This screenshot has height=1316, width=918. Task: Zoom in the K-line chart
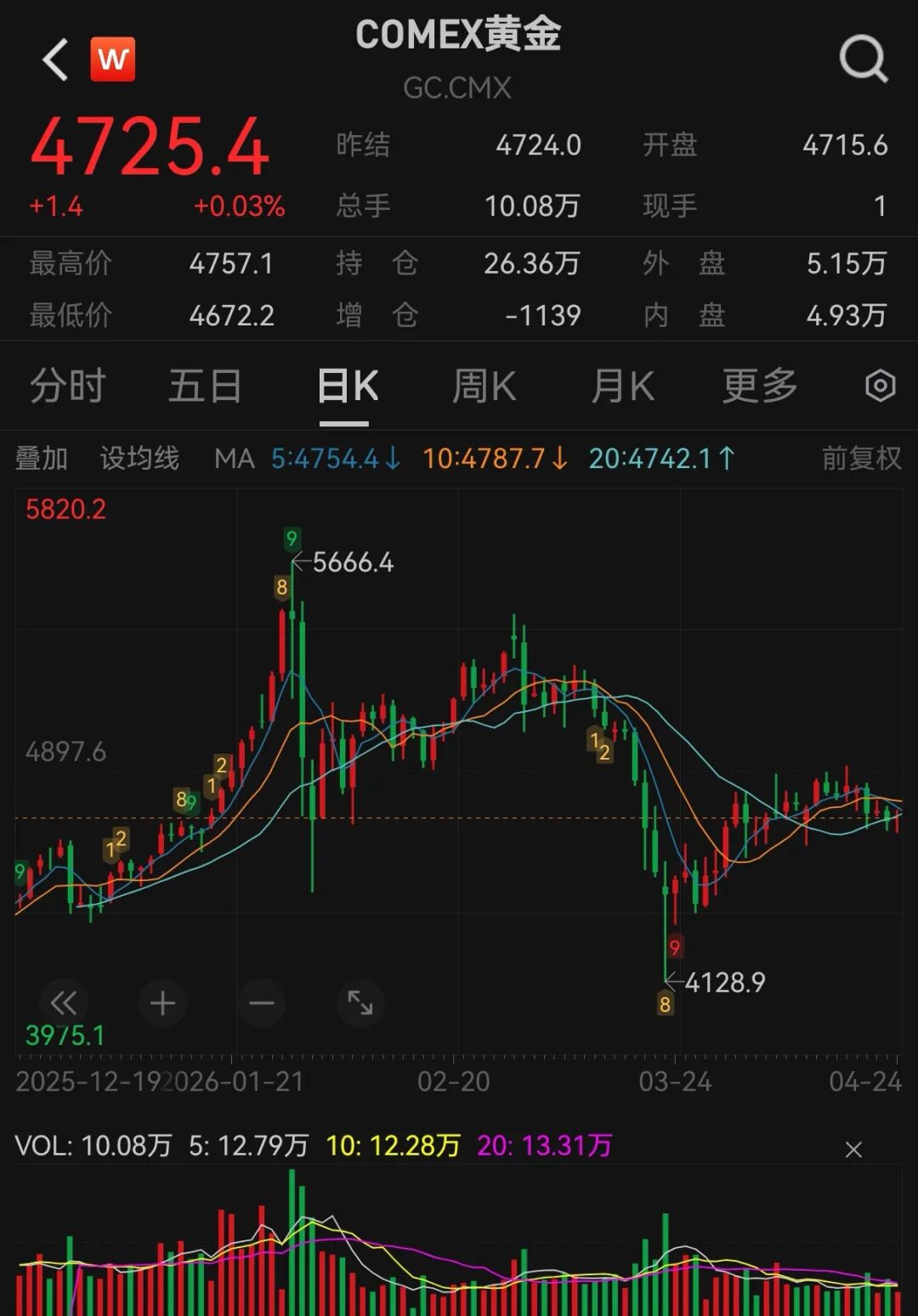[162, 1003]
